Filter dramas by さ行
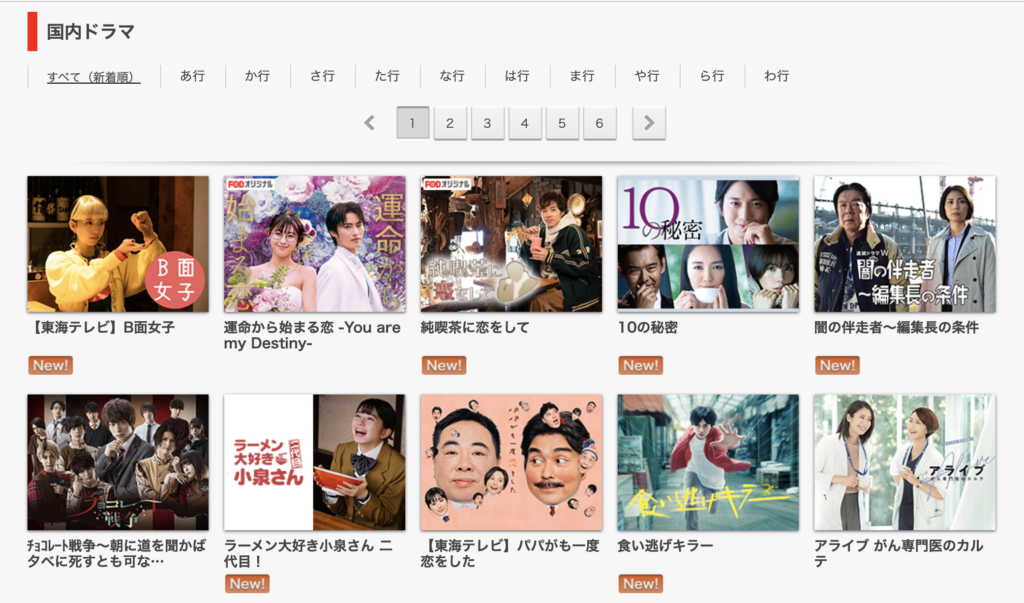 coord(322,76)
